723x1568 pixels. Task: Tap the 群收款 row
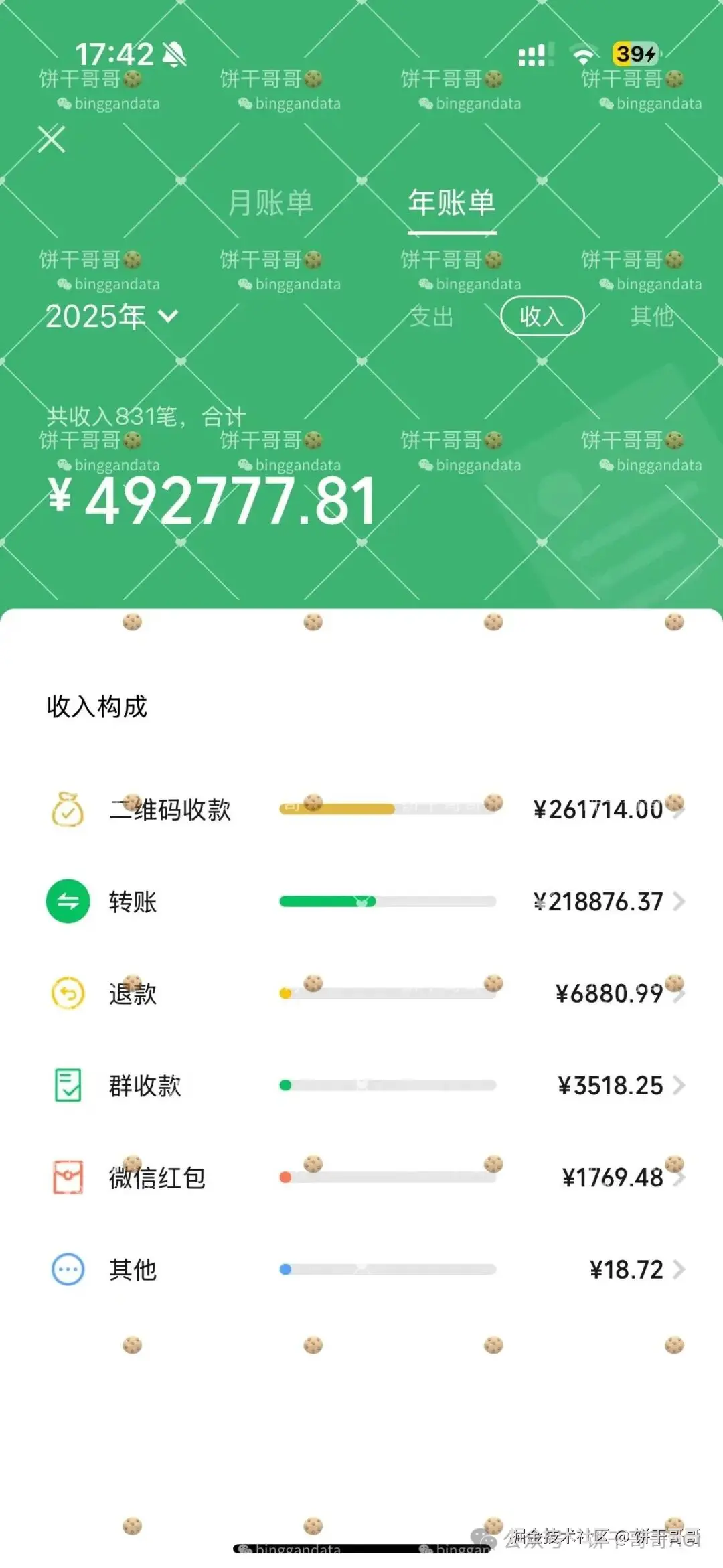point(361,1085)
